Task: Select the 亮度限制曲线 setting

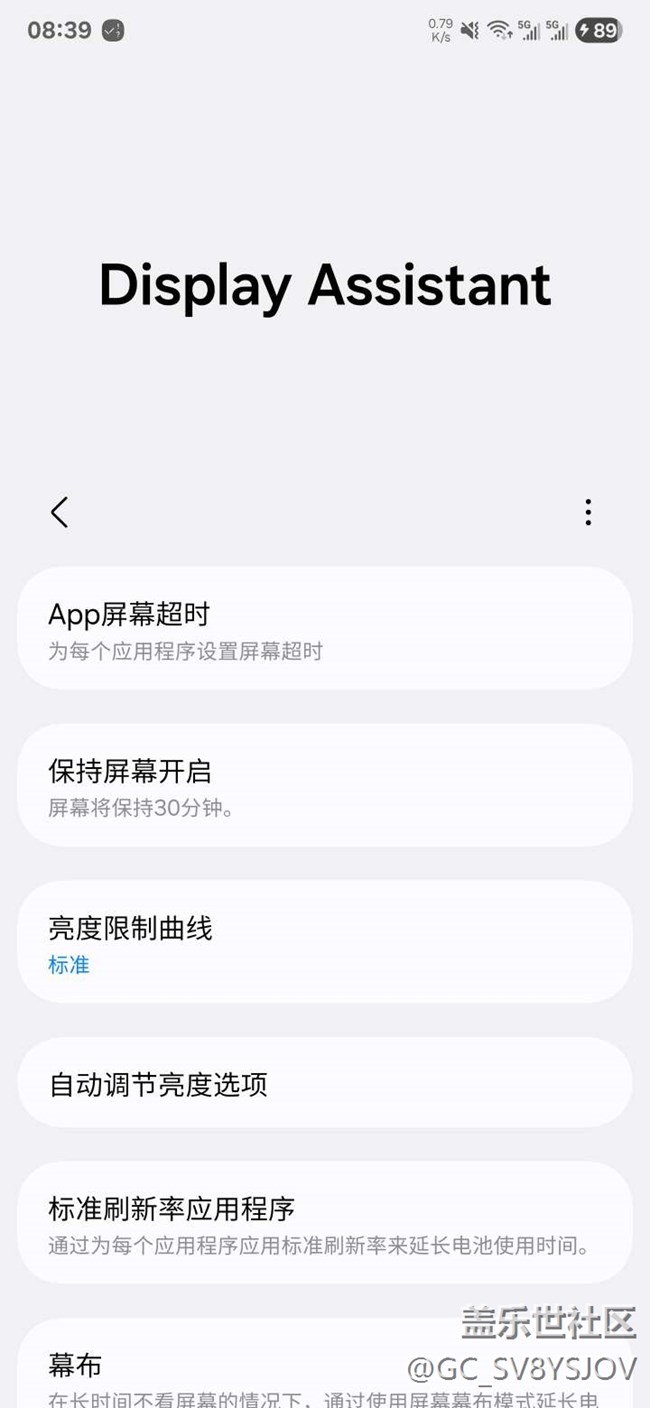Action: (x=325, y=942)
